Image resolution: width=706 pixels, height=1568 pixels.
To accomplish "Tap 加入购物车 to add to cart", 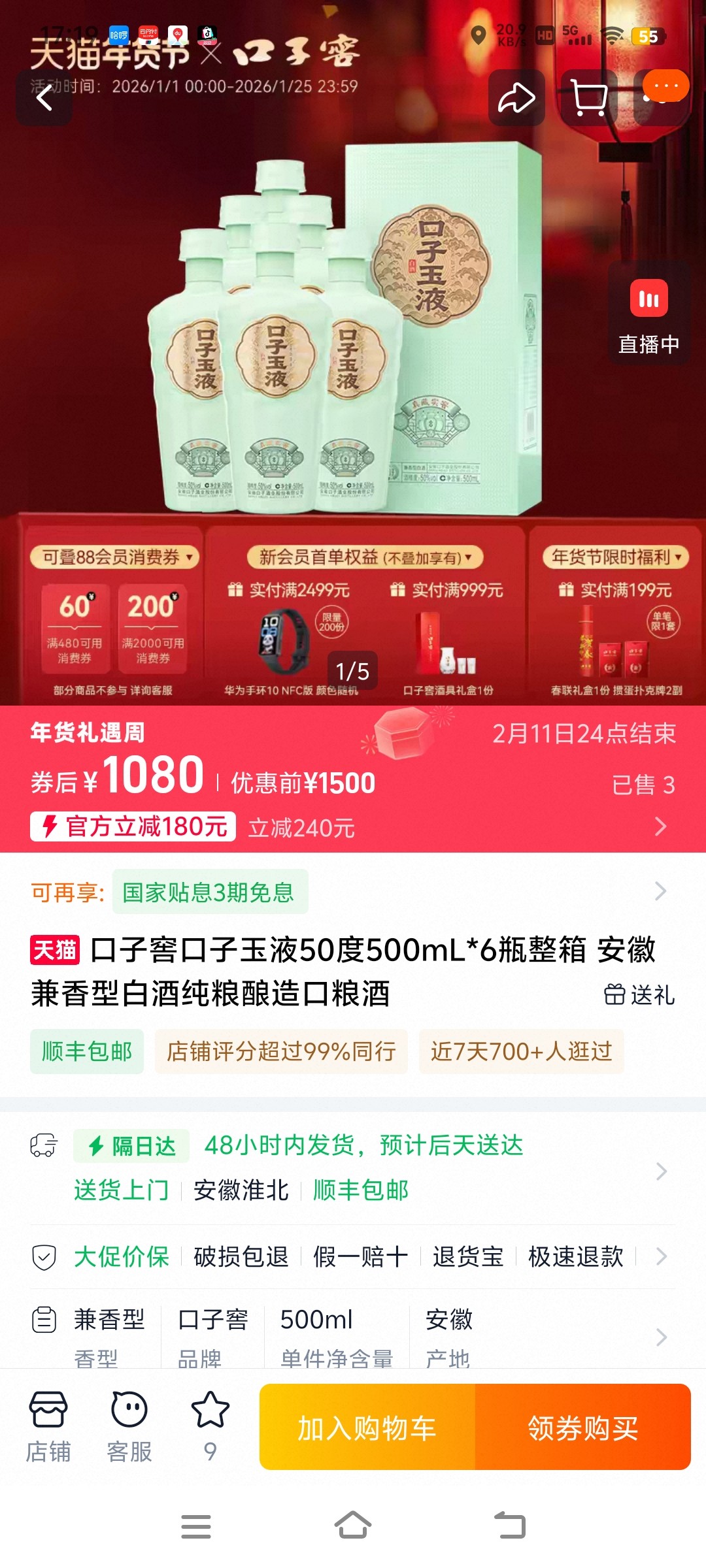I will [367, 1428].
